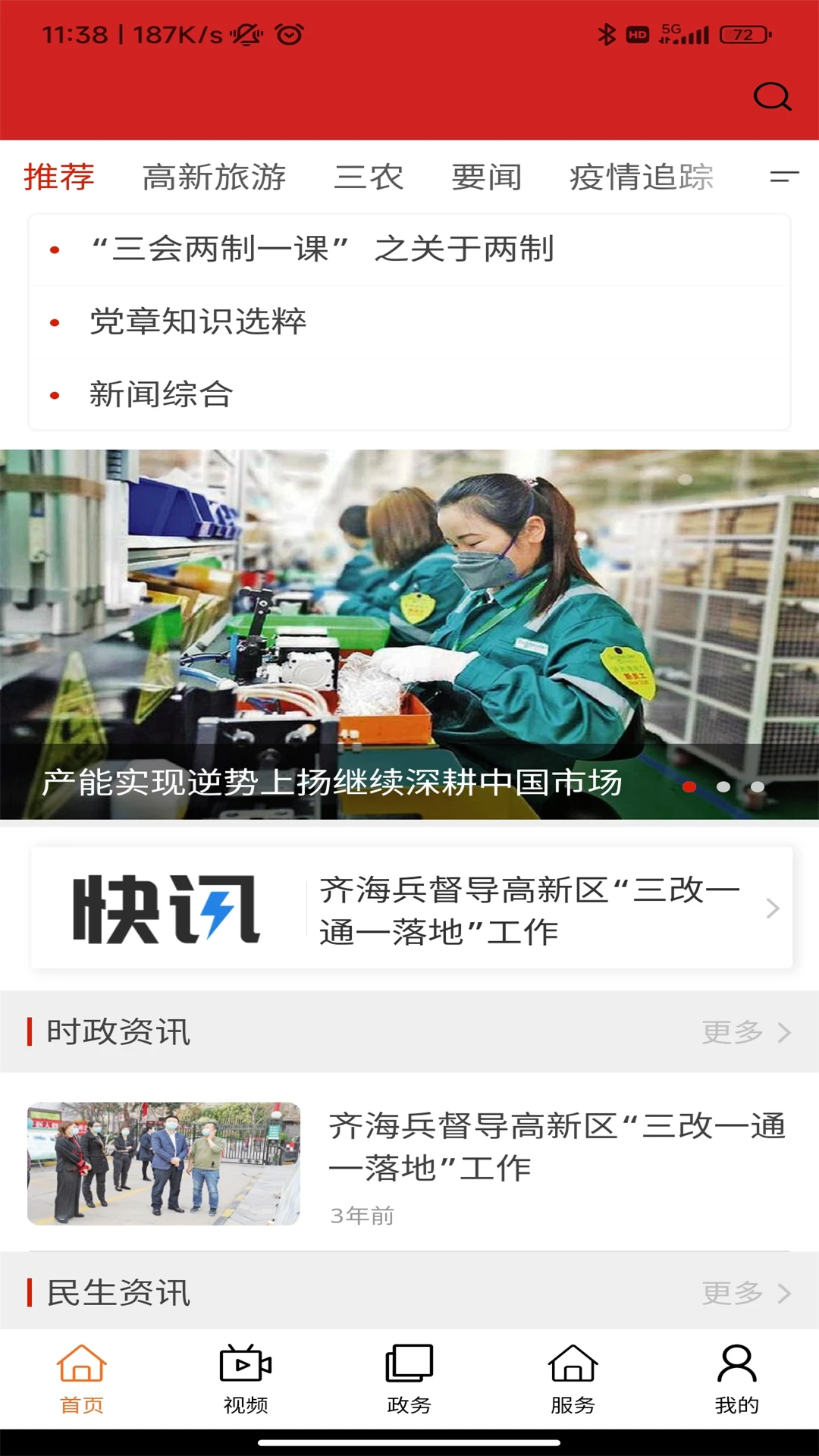Tap the alarm clock status bar icon
Viewport: 819px width, 1456px height.
click(x=289, y=33)
